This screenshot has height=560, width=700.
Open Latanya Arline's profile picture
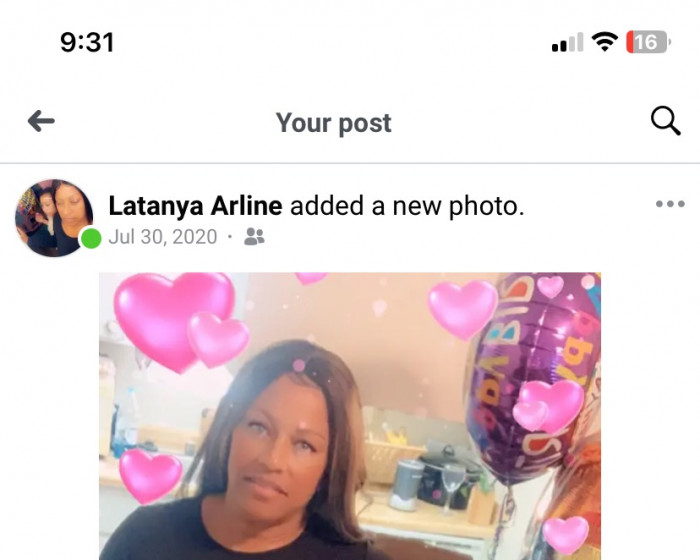[x=54, y=218]
